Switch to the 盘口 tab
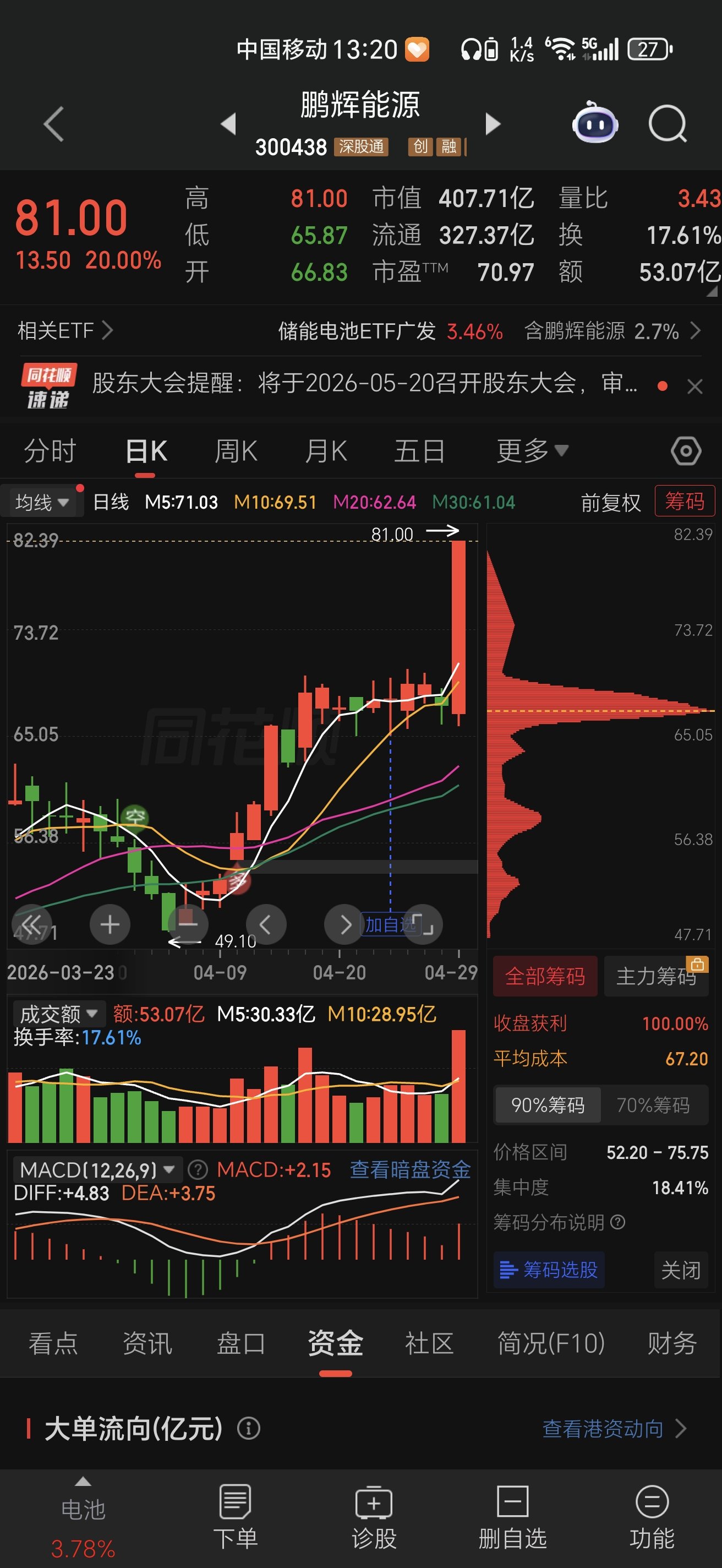Image resolution: width=722 pixels, height=1568 pixels. [x=241, y=1343]
